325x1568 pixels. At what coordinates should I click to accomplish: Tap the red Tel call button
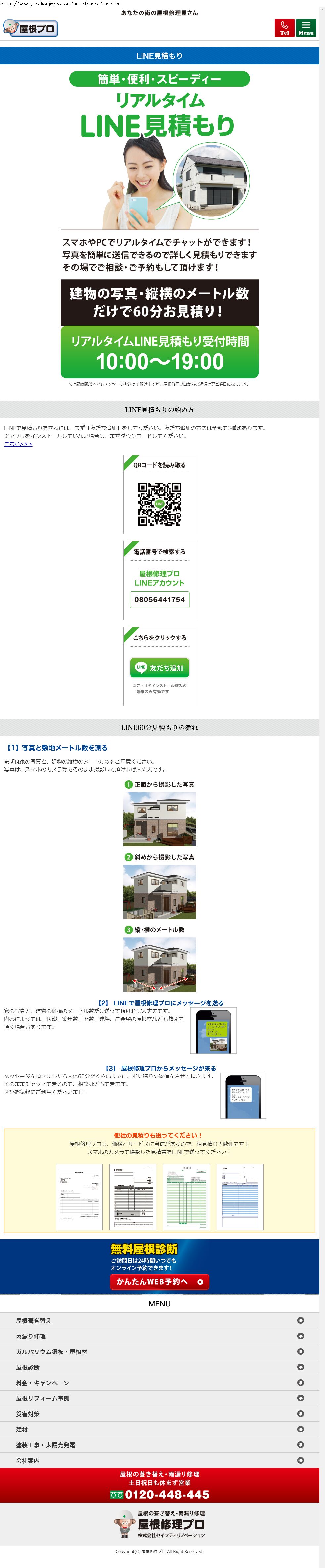284,28
